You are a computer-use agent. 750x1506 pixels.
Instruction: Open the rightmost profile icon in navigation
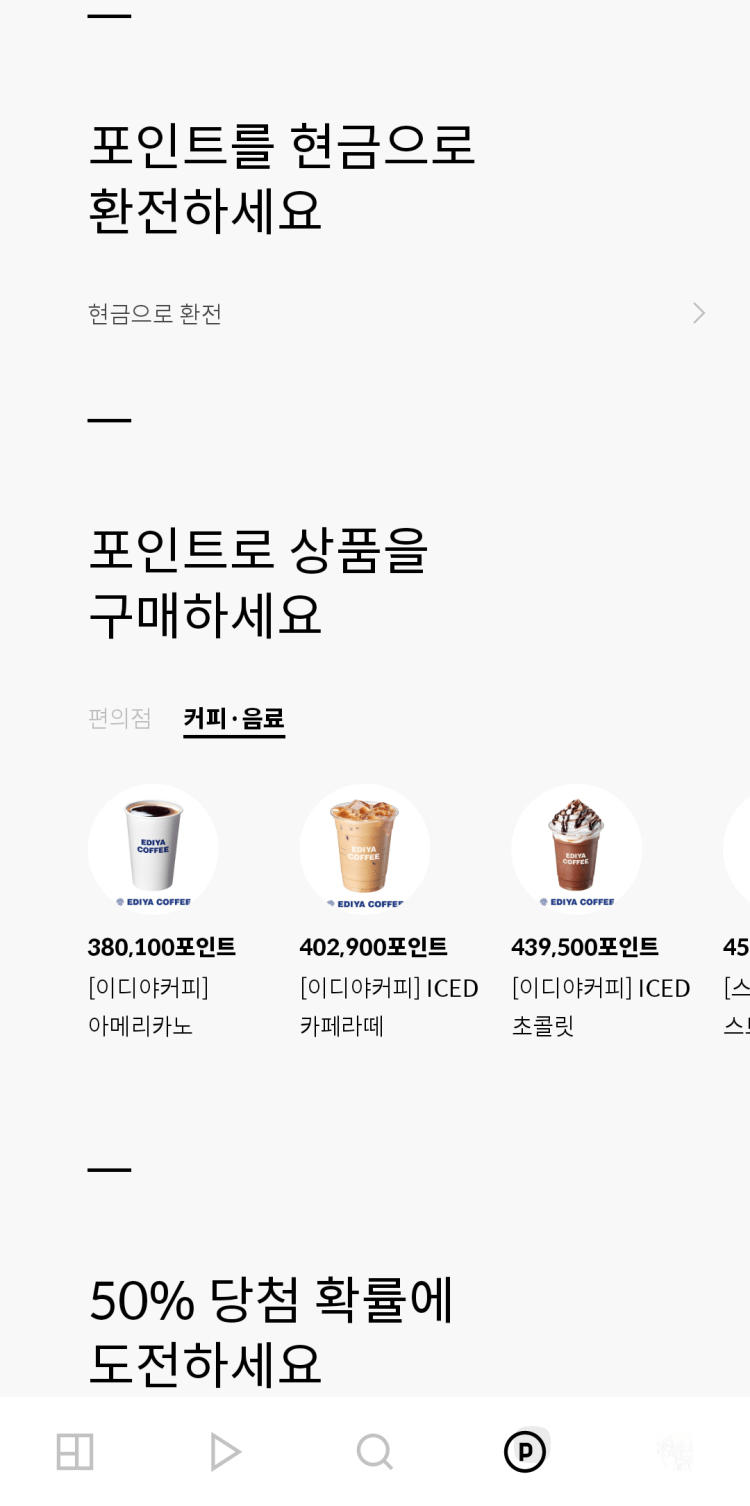(675, 1450)
